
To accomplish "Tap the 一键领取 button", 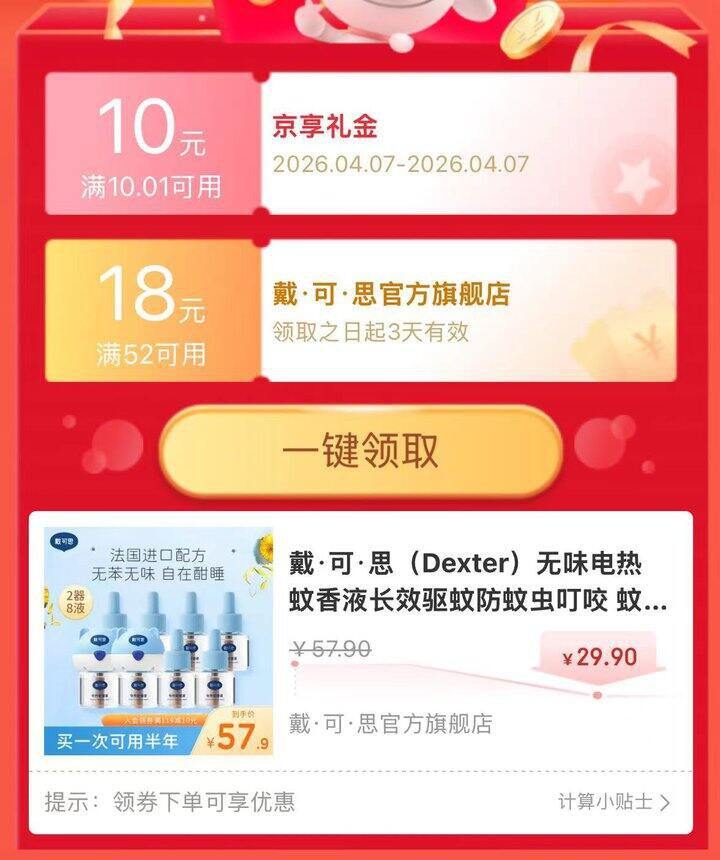I will click(360, 451).
